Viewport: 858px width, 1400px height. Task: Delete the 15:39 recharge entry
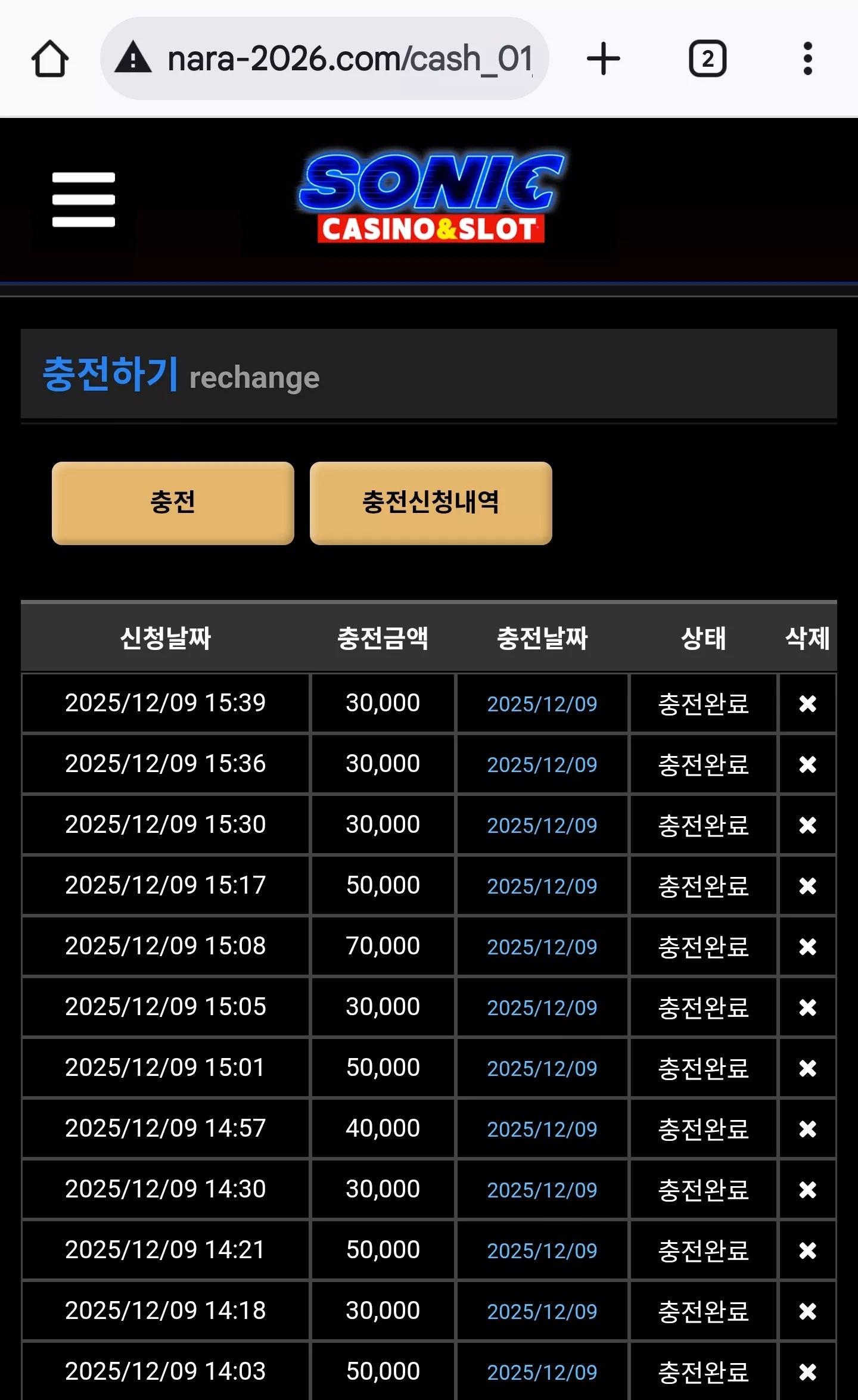pos(807,704)
